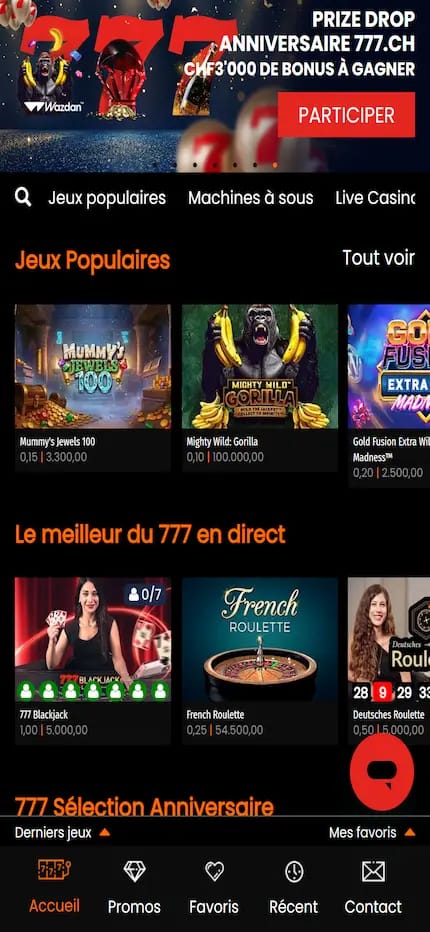The width and height of the screenshot is (430, 932).
Task: Open the Favoris tab
Action: coord(214,886)
